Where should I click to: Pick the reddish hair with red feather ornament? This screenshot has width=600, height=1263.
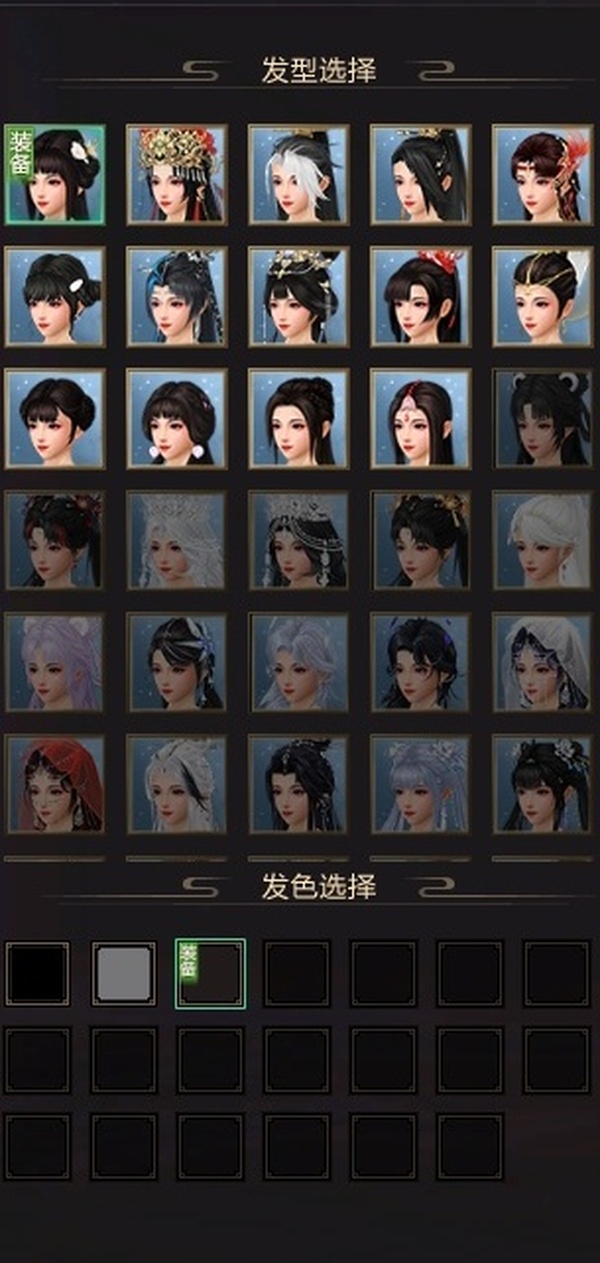(x=542, y=174)
